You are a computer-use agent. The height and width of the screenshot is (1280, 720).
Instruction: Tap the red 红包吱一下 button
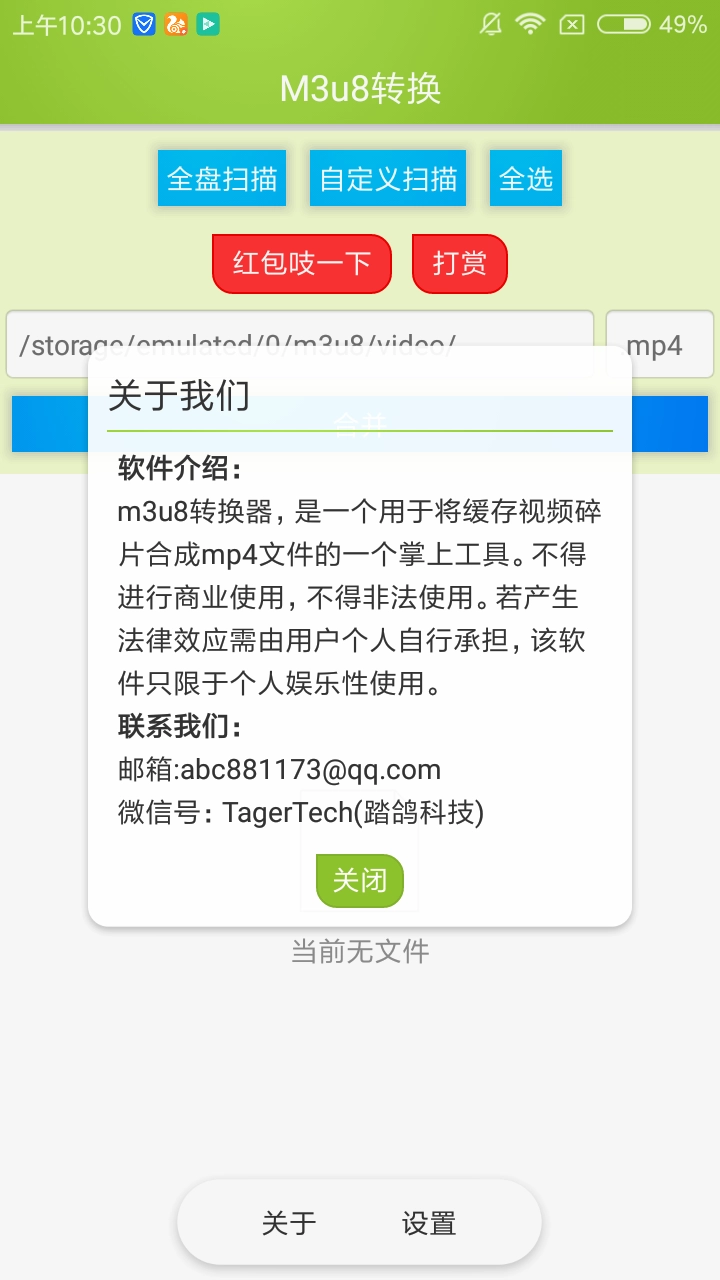(x=301, y=263)
